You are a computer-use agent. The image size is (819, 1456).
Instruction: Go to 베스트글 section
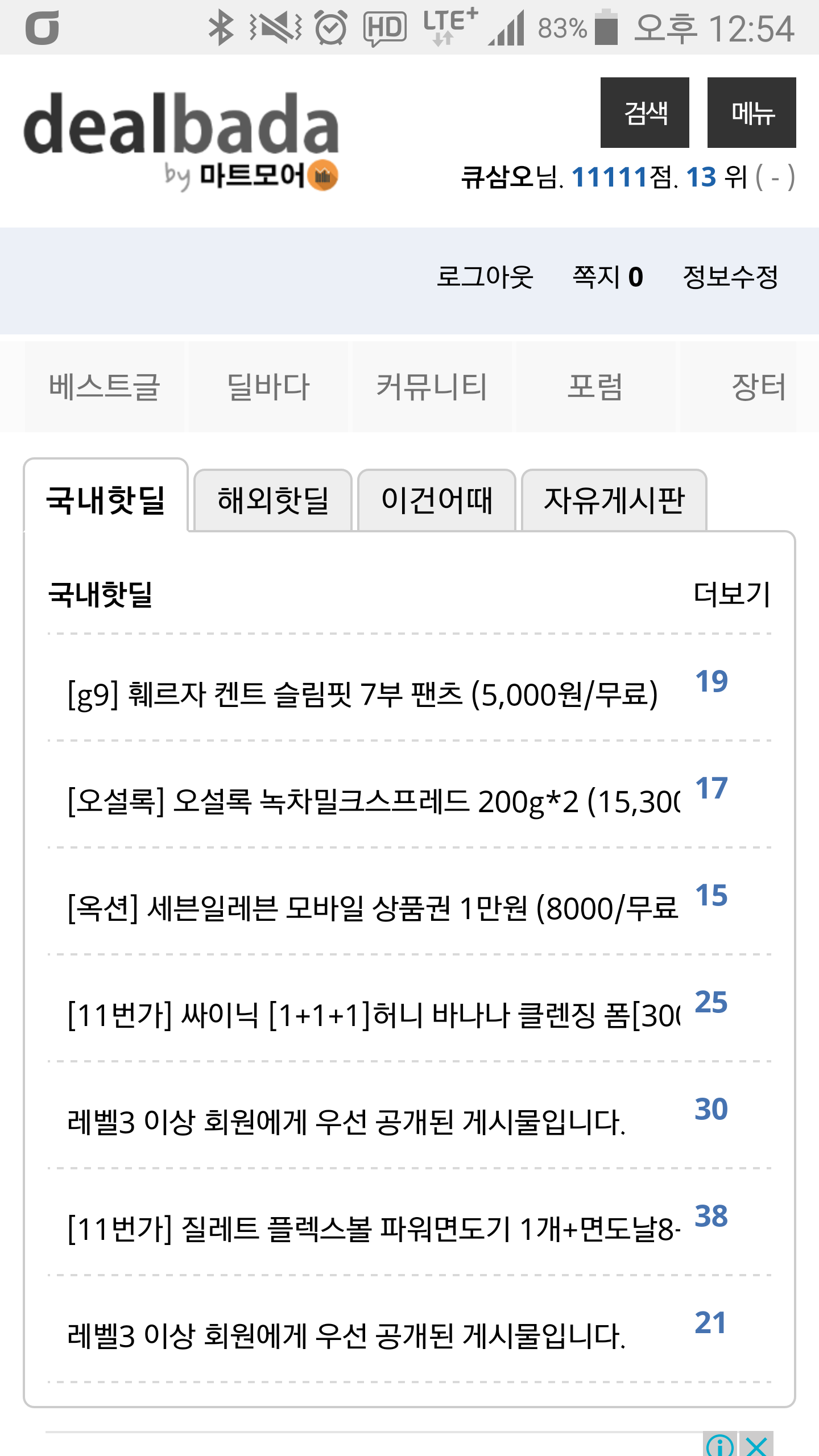click(105, 387)
